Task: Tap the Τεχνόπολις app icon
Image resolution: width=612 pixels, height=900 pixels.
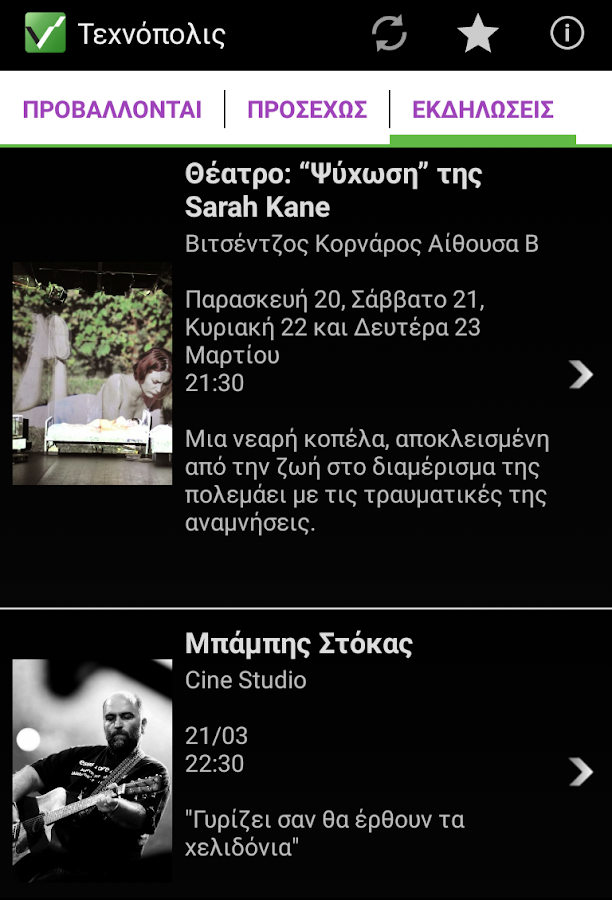Action: (x=44, y=34)
